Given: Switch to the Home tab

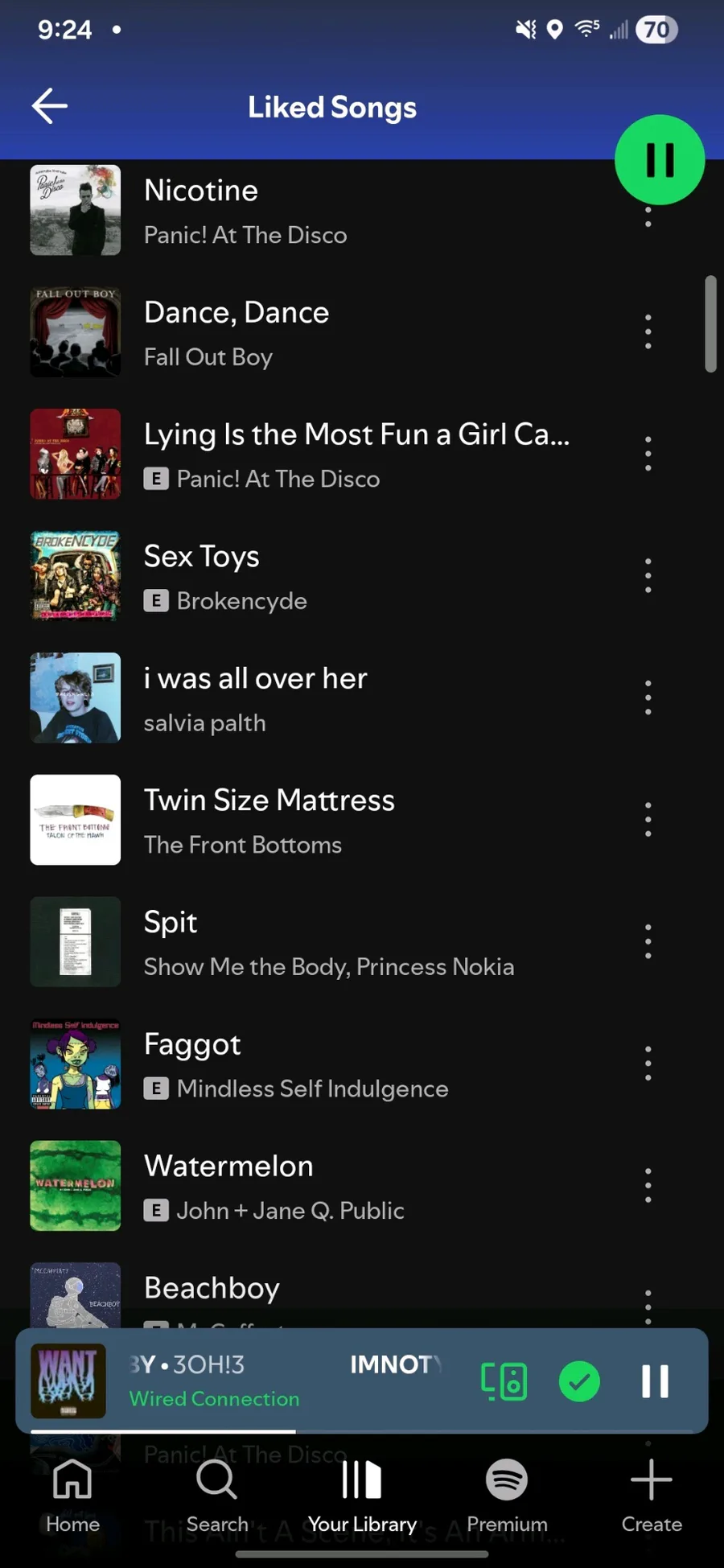Looking at the screenshot, I should (x=72, y=1495).
